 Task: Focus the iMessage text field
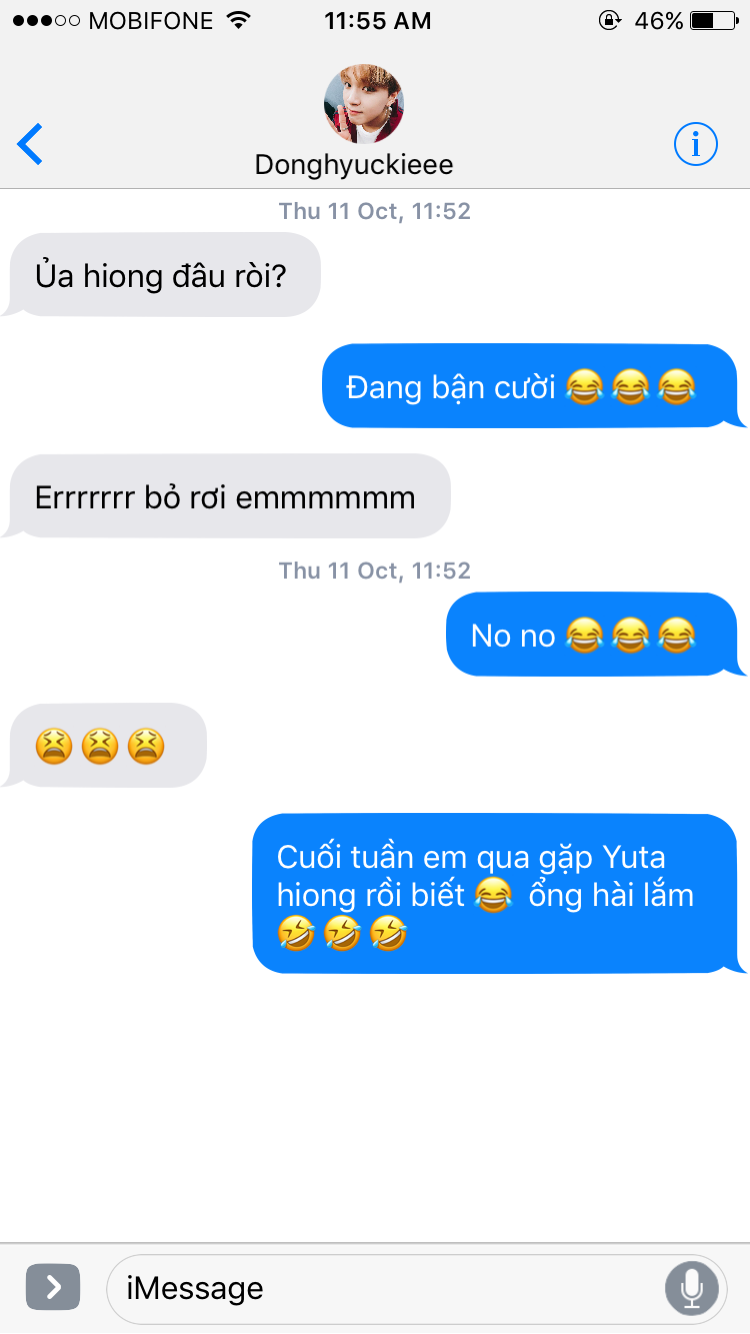386,1288
